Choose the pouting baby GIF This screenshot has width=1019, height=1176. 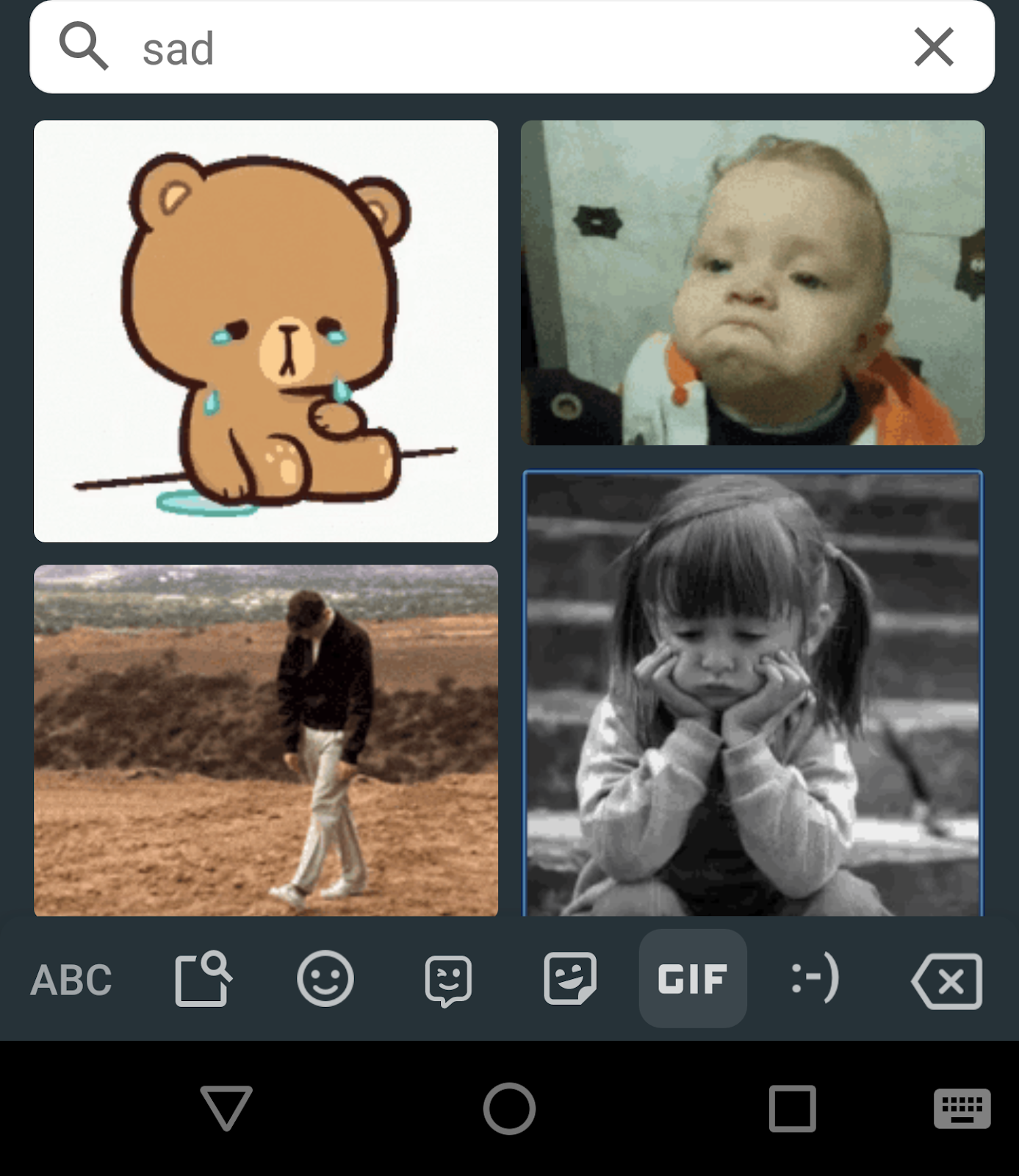click(x=752, y=283)
